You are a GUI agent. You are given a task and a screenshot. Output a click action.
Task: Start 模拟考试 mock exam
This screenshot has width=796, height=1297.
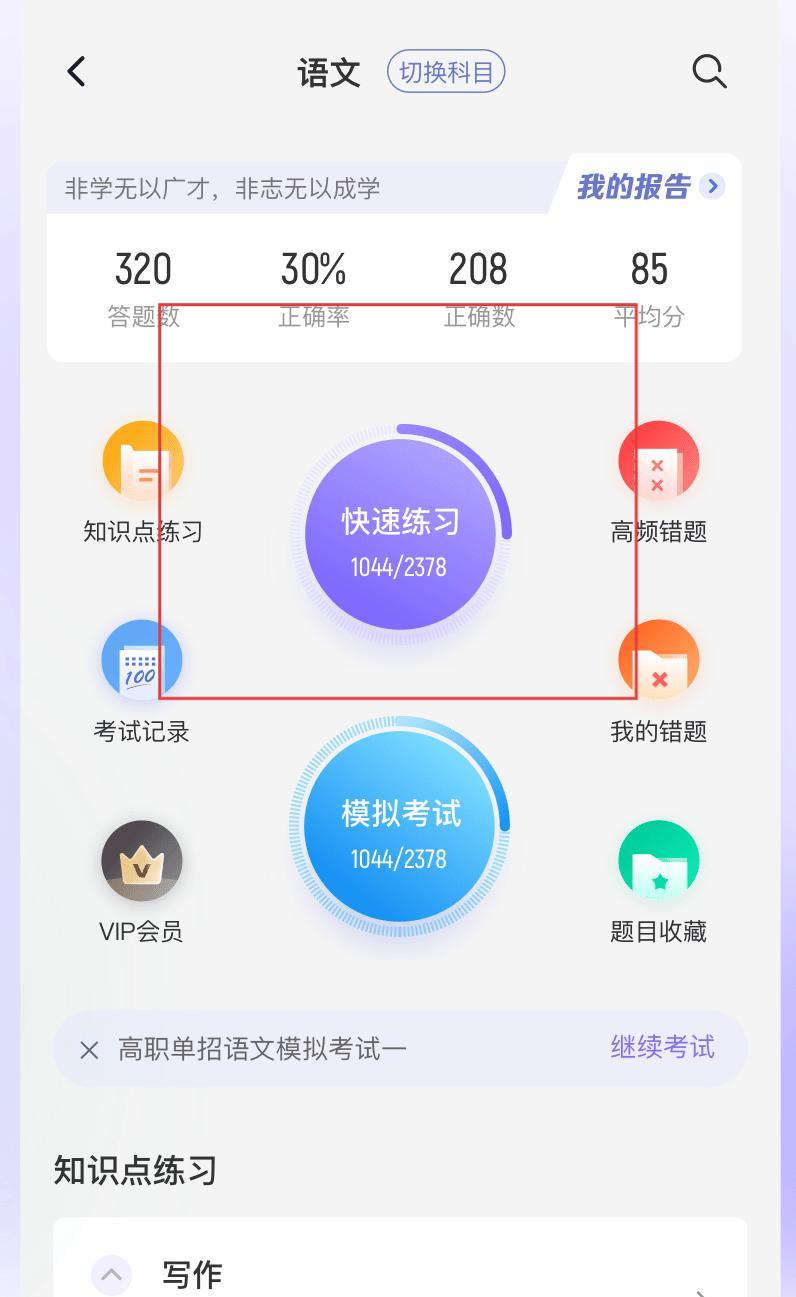[400, 827]
